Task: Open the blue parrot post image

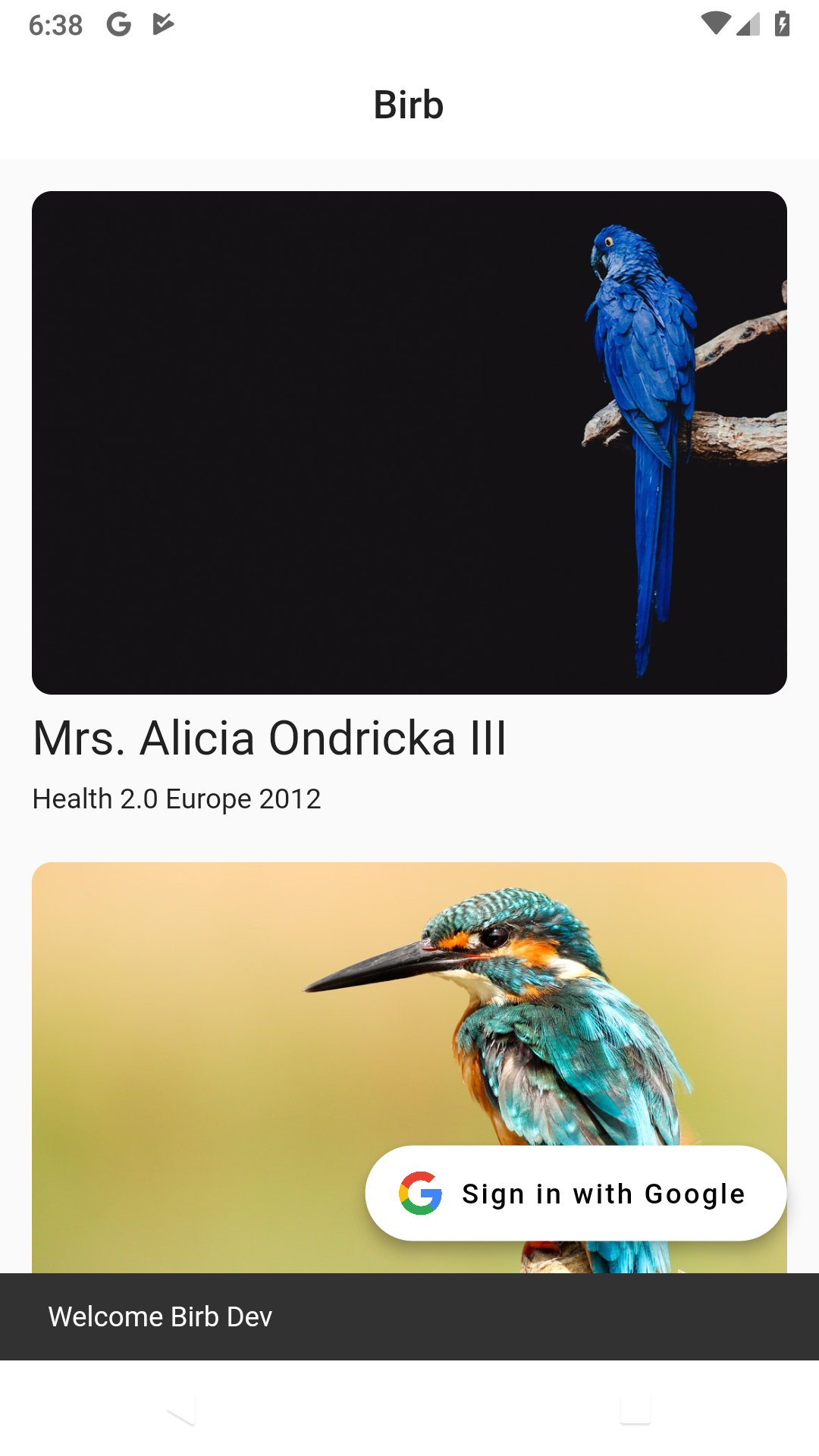Action: click(x=409, y=442)
